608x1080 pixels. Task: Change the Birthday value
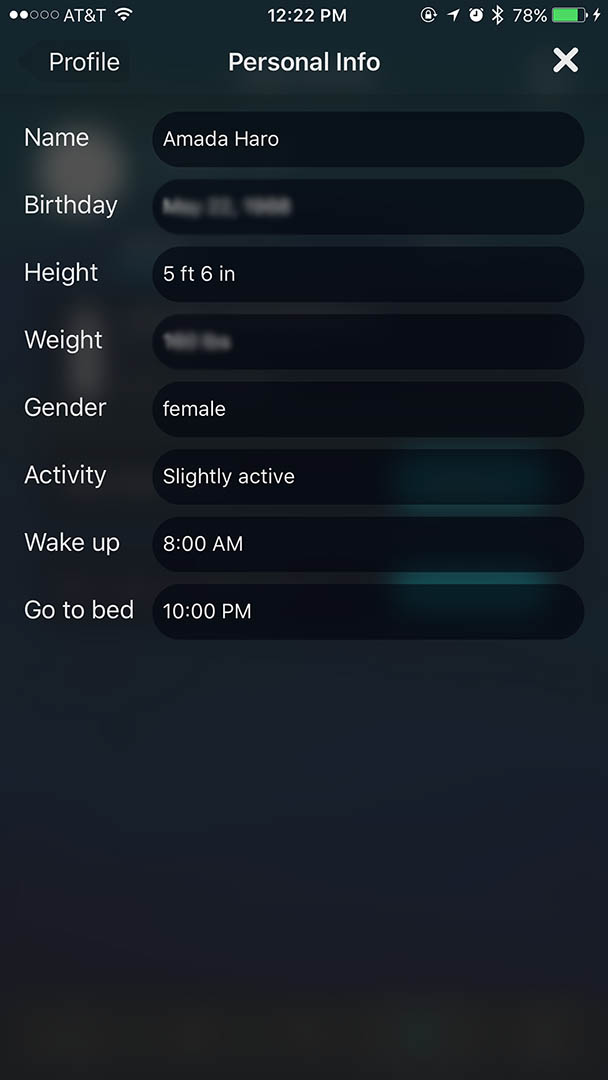[x=368, y=207]
